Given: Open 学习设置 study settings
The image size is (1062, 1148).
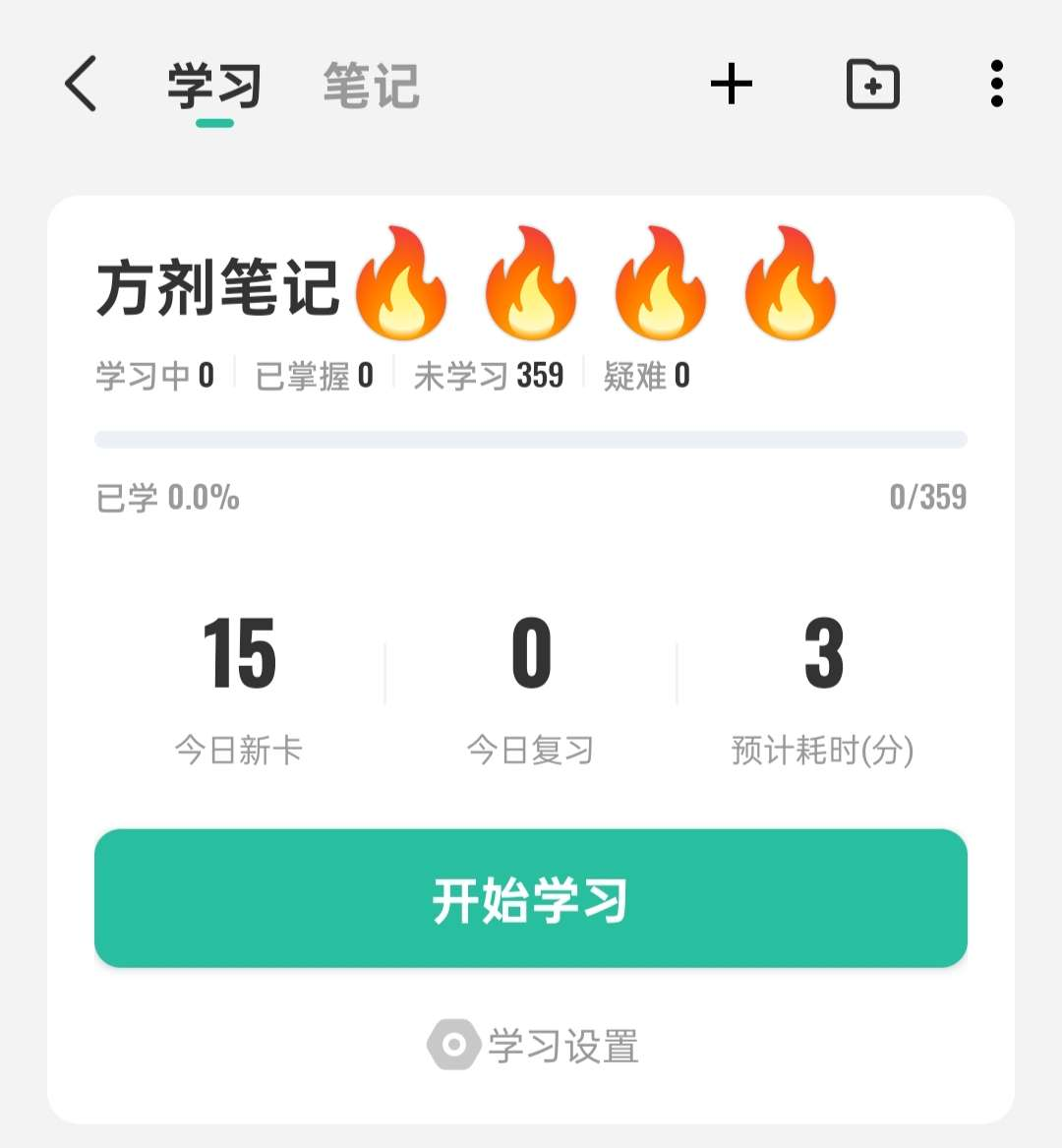Looking at the screenshot, I should point(534,1045).
